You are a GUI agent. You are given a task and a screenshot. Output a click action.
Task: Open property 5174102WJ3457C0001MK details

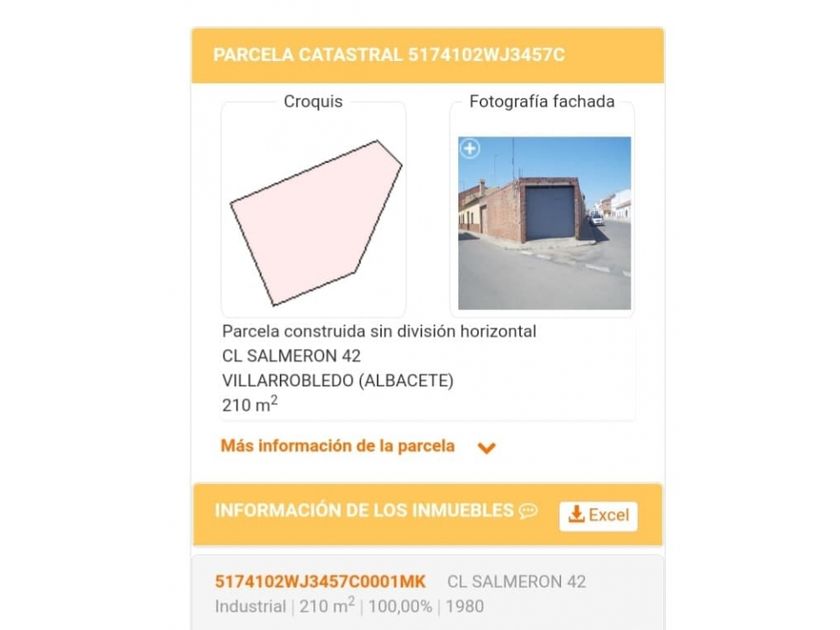[320, 581]
